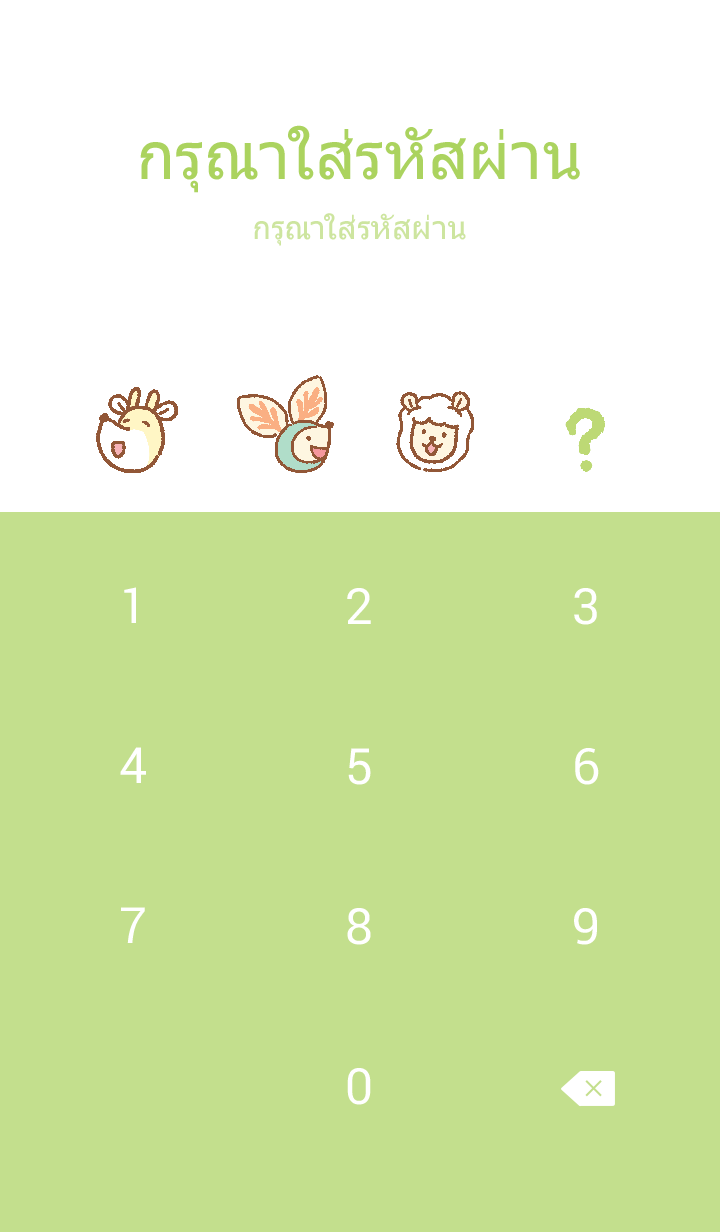Select the 6 key

(x=586, y=767)
